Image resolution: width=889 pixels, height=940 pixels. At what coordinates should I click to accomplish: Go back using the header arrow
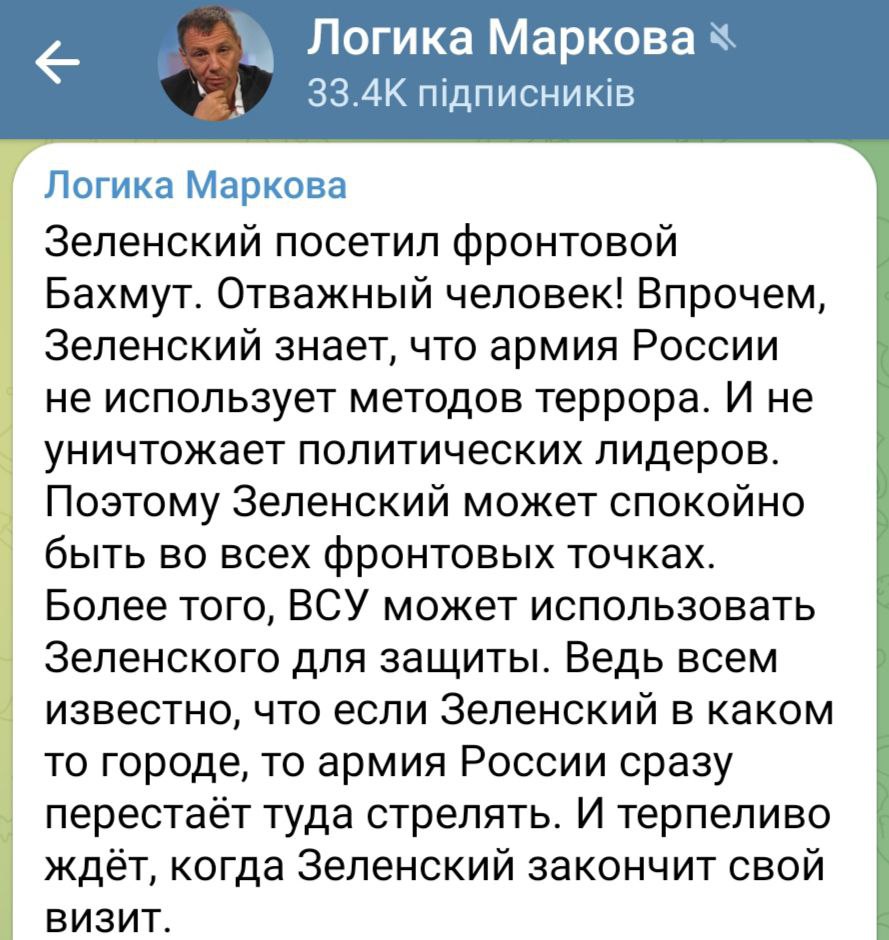point(57,66)
